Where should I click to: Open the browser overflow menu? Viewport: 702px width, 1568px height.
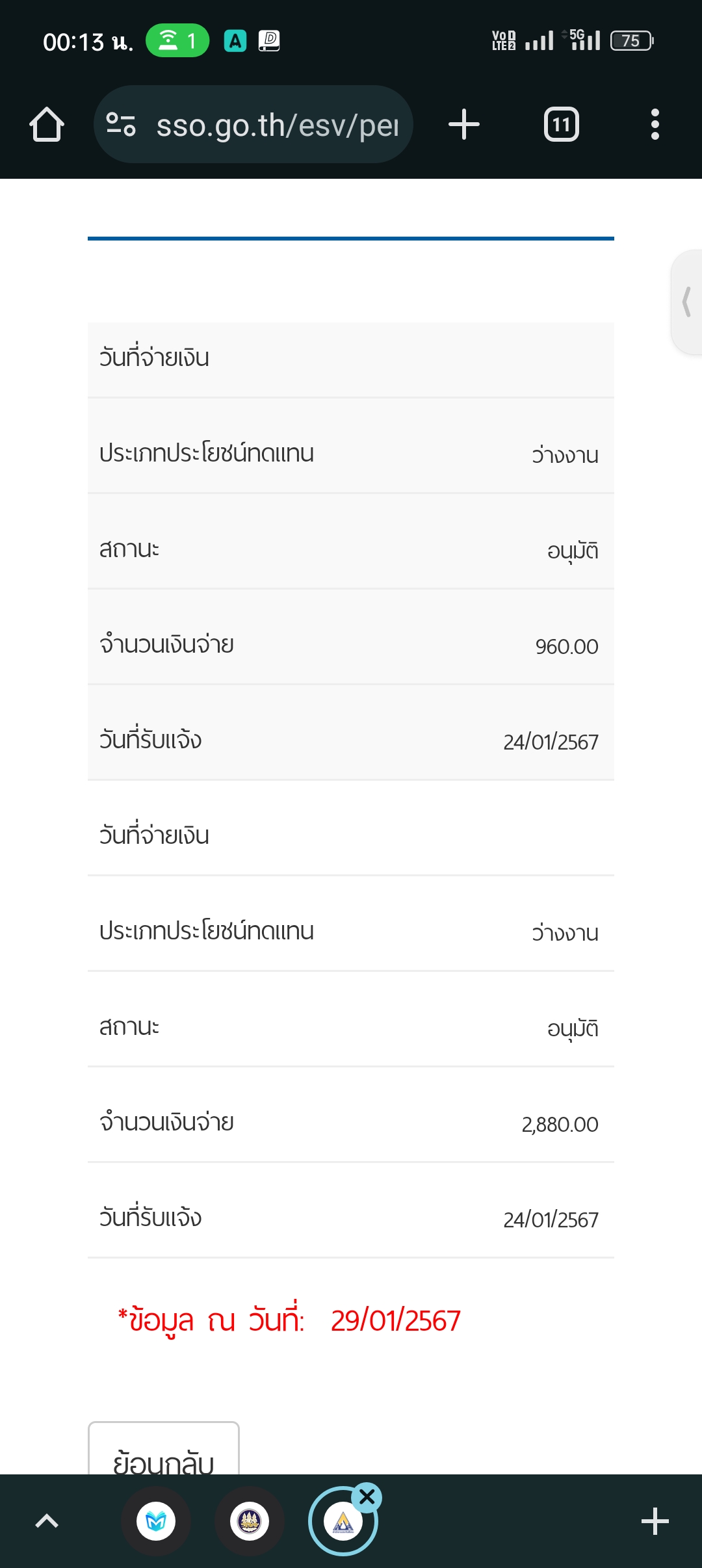(655, 124)
